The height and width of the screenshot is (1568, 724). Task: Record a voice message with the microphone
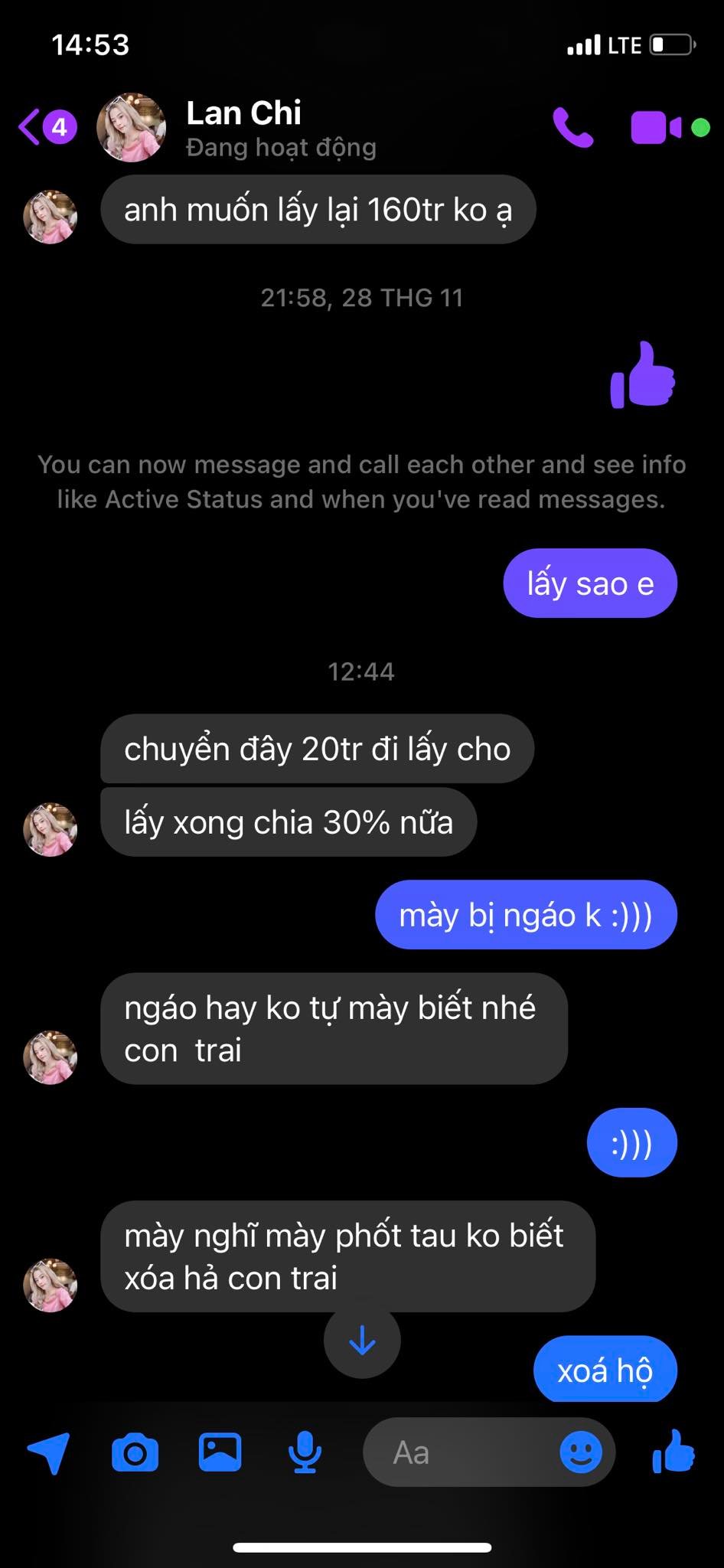pos(305,1452)
